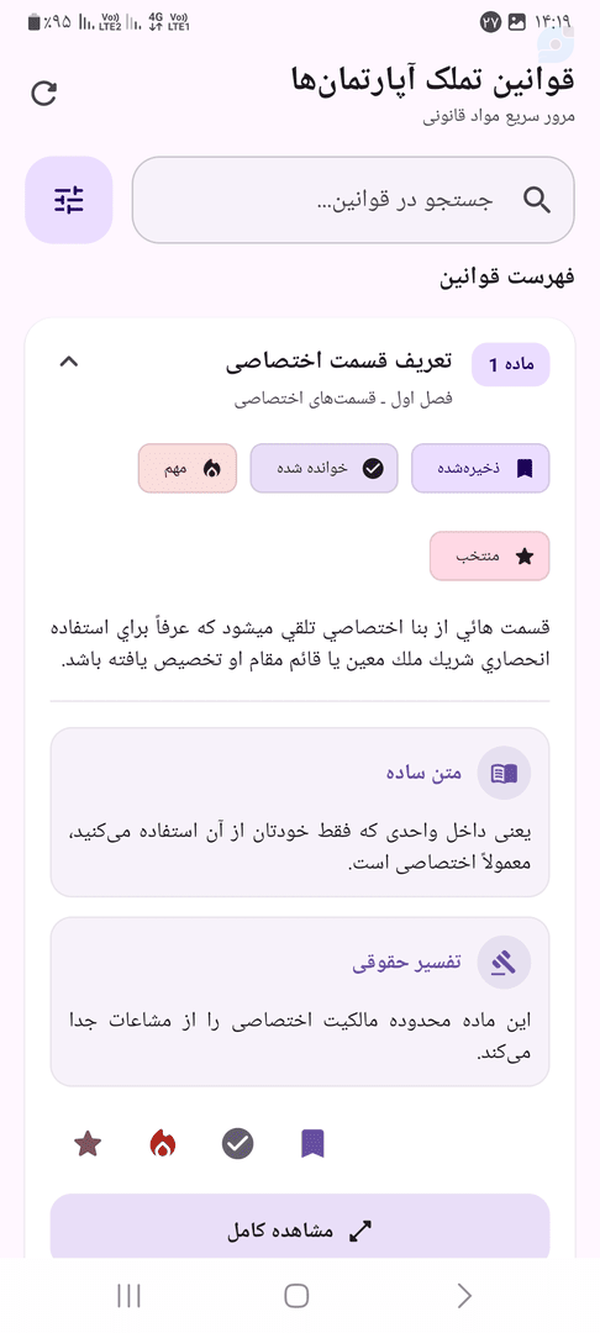Mark as read with the checkmark icon
Viewport: 600px width, 1333px height.
coord(238,1144)
